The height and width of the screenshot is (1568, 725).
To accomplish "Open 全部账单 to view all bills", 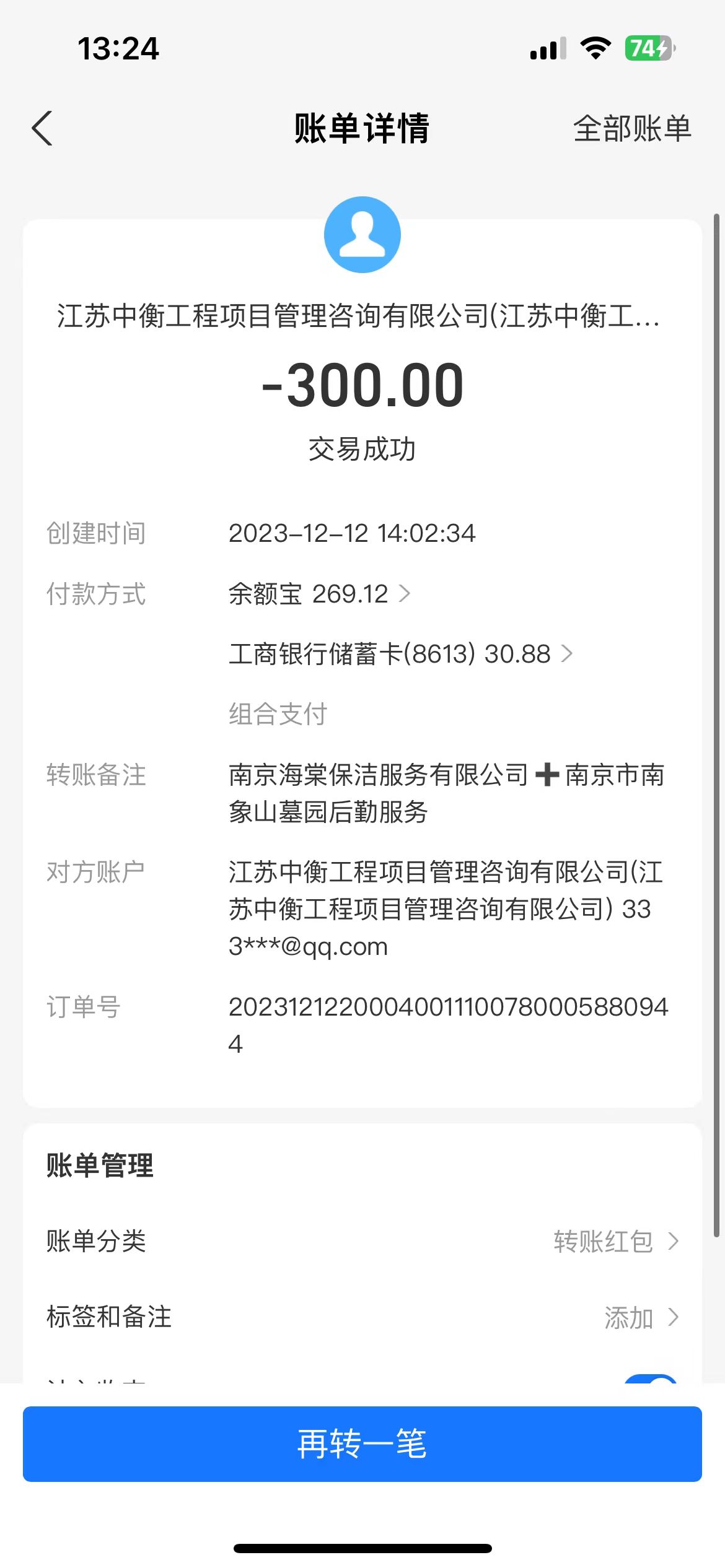I will (x=632, y=129).
